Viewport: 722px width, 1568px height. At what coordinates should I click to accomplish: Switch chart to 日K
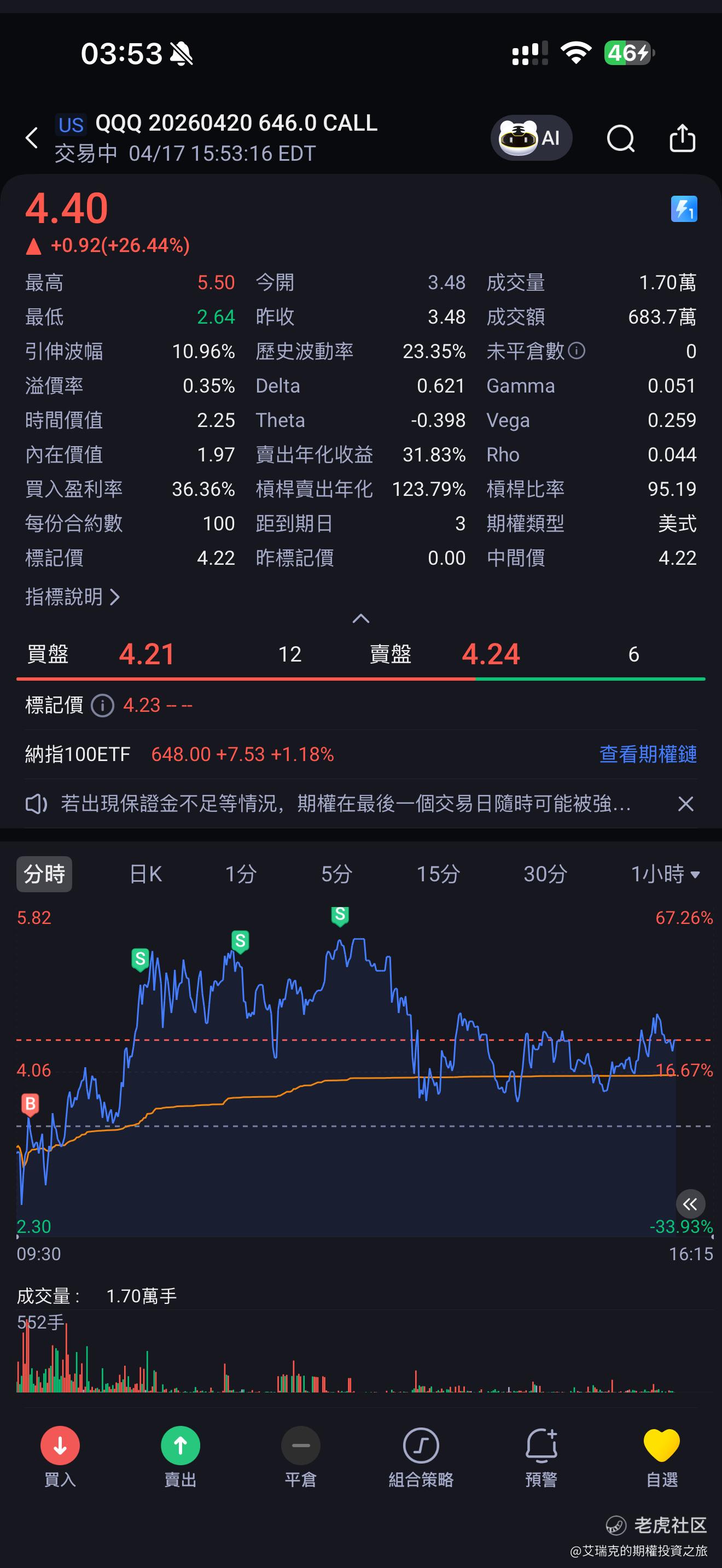[145, 874]
